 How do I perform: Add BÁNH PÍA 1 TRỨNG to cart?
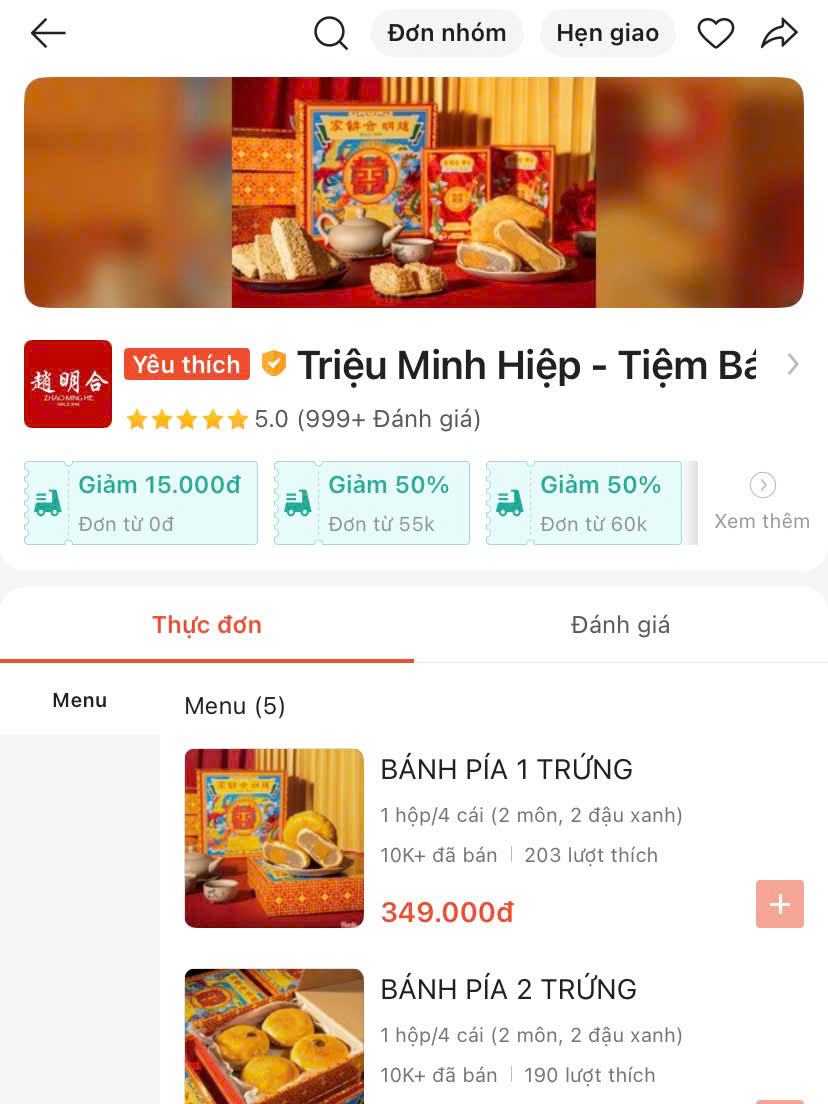(x=779, y=904)
